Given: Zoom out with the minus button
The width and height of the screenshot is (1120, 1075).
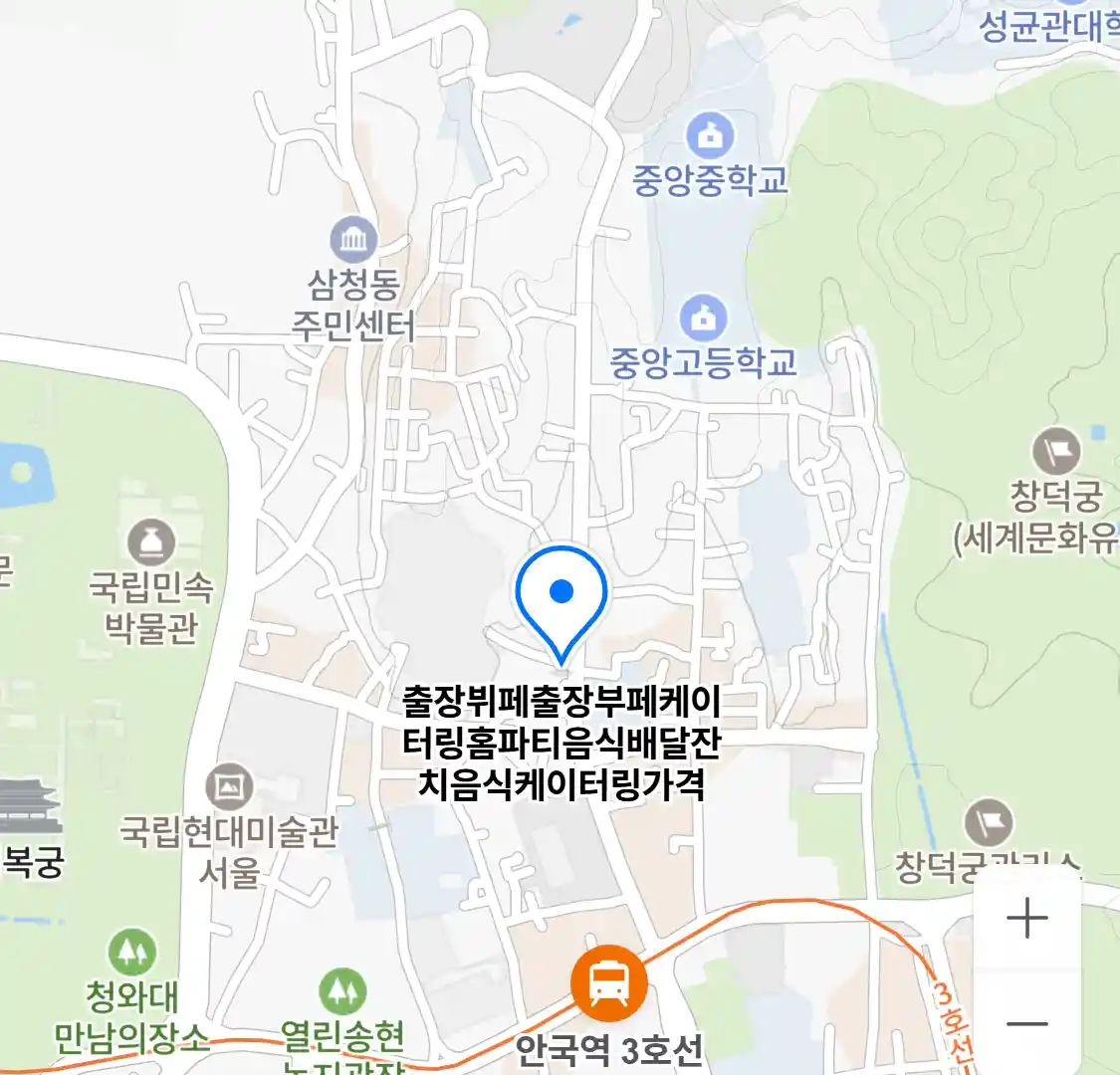Looking at the screenshot, I should coord(1027,1023).
